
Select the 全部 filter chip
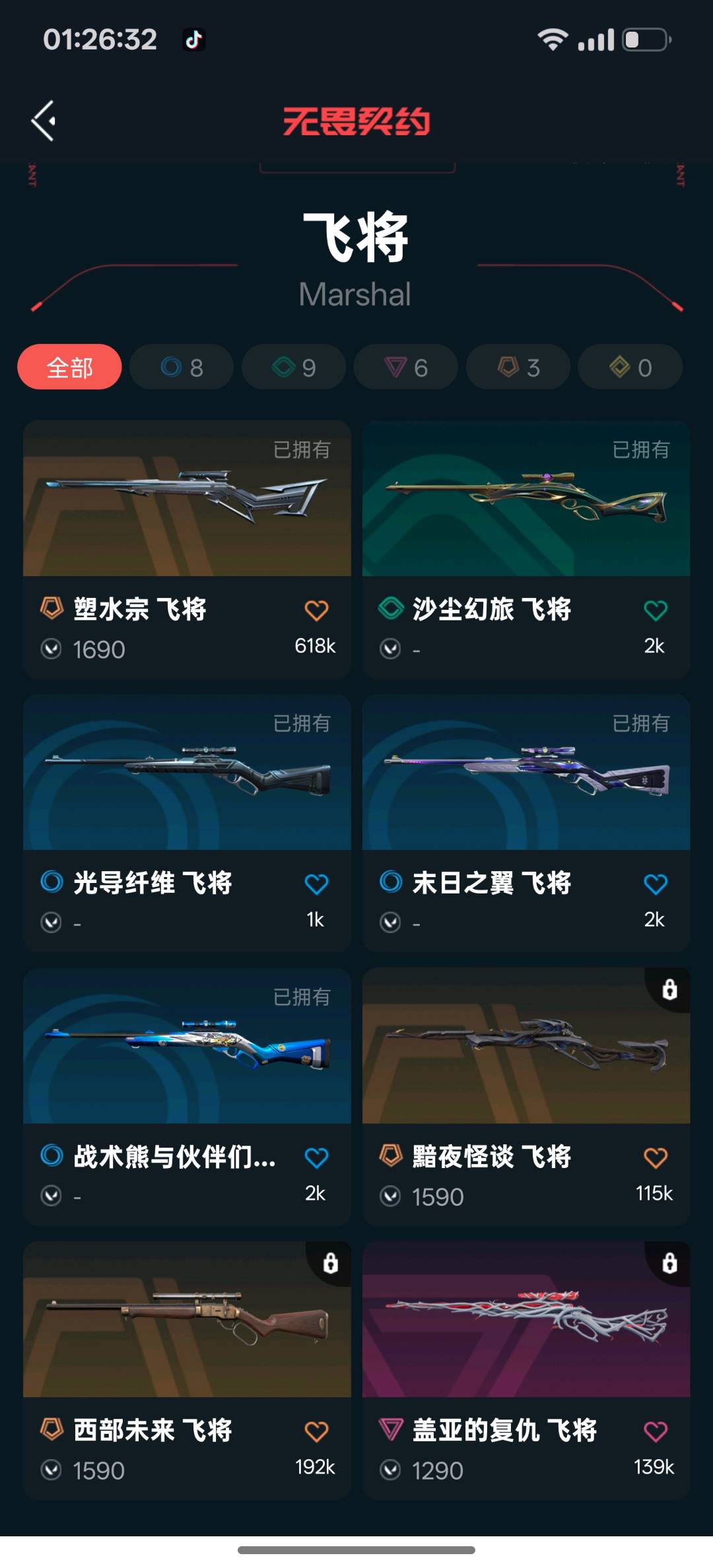click(x=69, y=368)
